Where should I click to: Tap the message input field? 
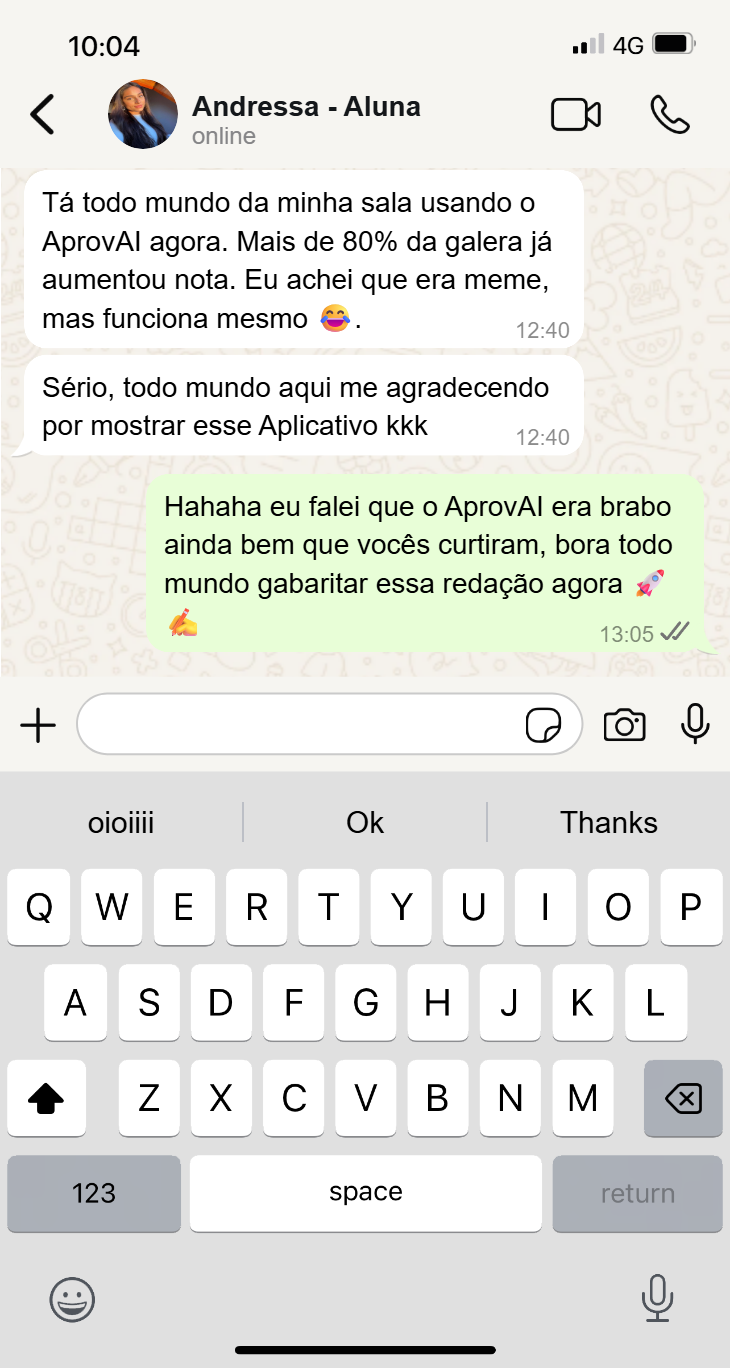pyautogui.click(x=300, y=724)
